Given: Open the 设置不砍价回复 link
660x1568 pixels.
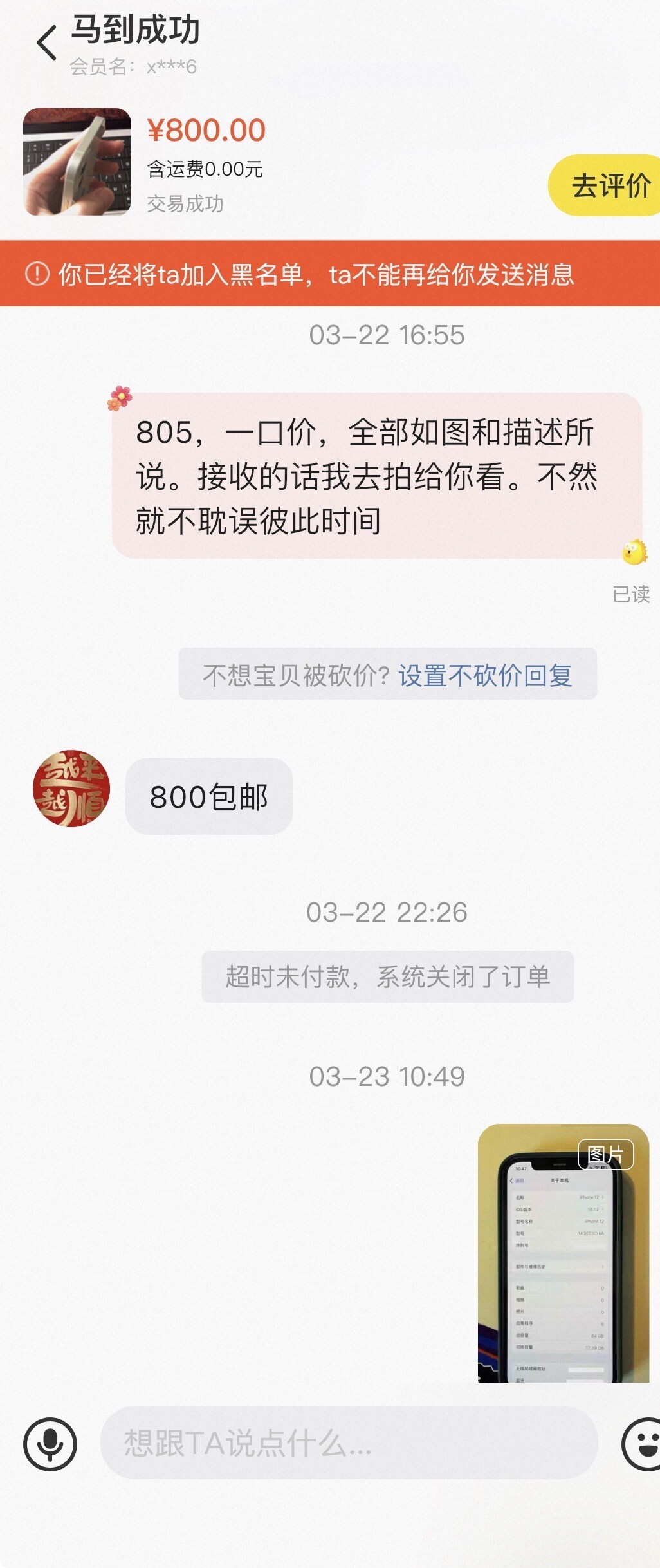Looking at the screenshot, I should point(485,675).
